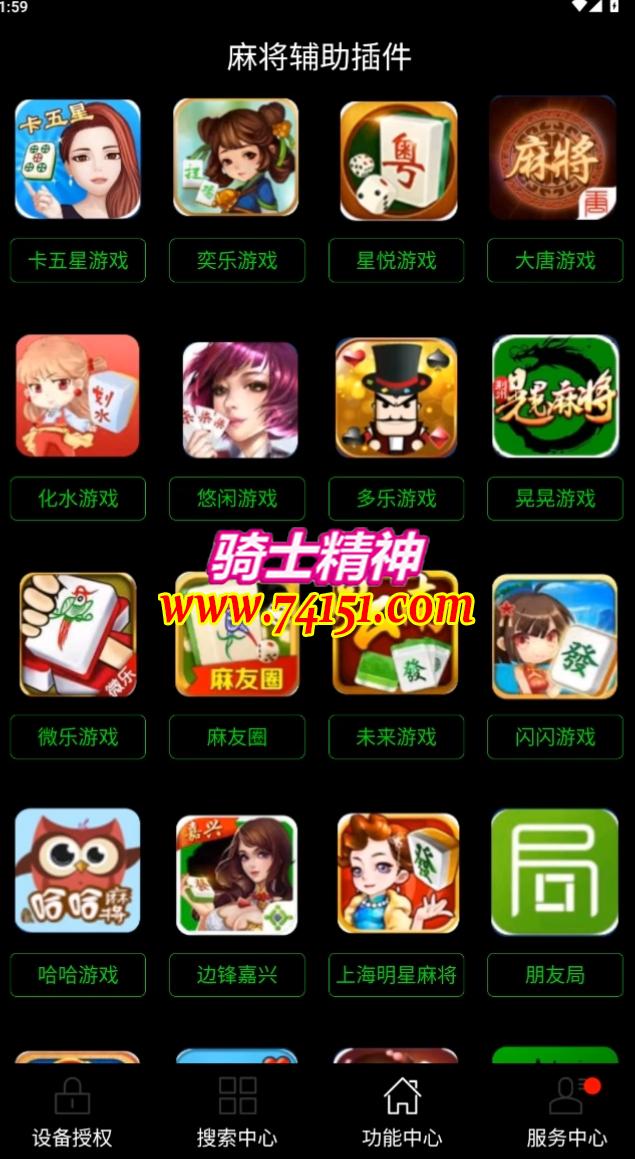
Task: Open the 大唐游戏 button
Action: point(555,261)
